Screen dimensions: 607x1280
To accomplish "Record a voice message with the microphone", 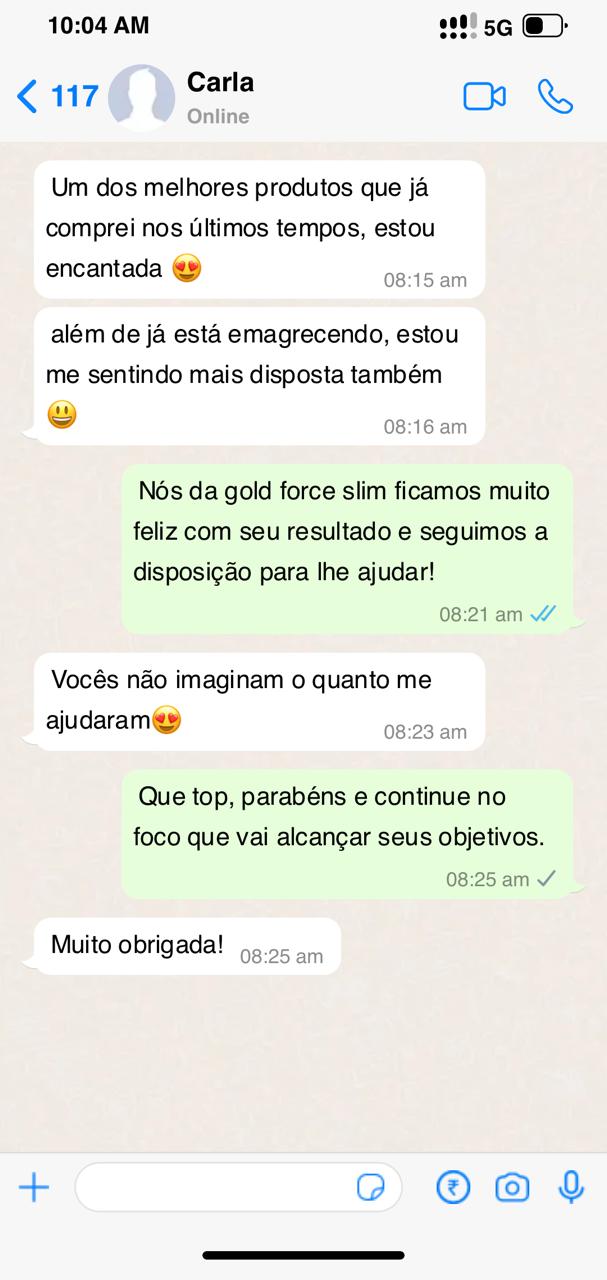I will 571,1187.
